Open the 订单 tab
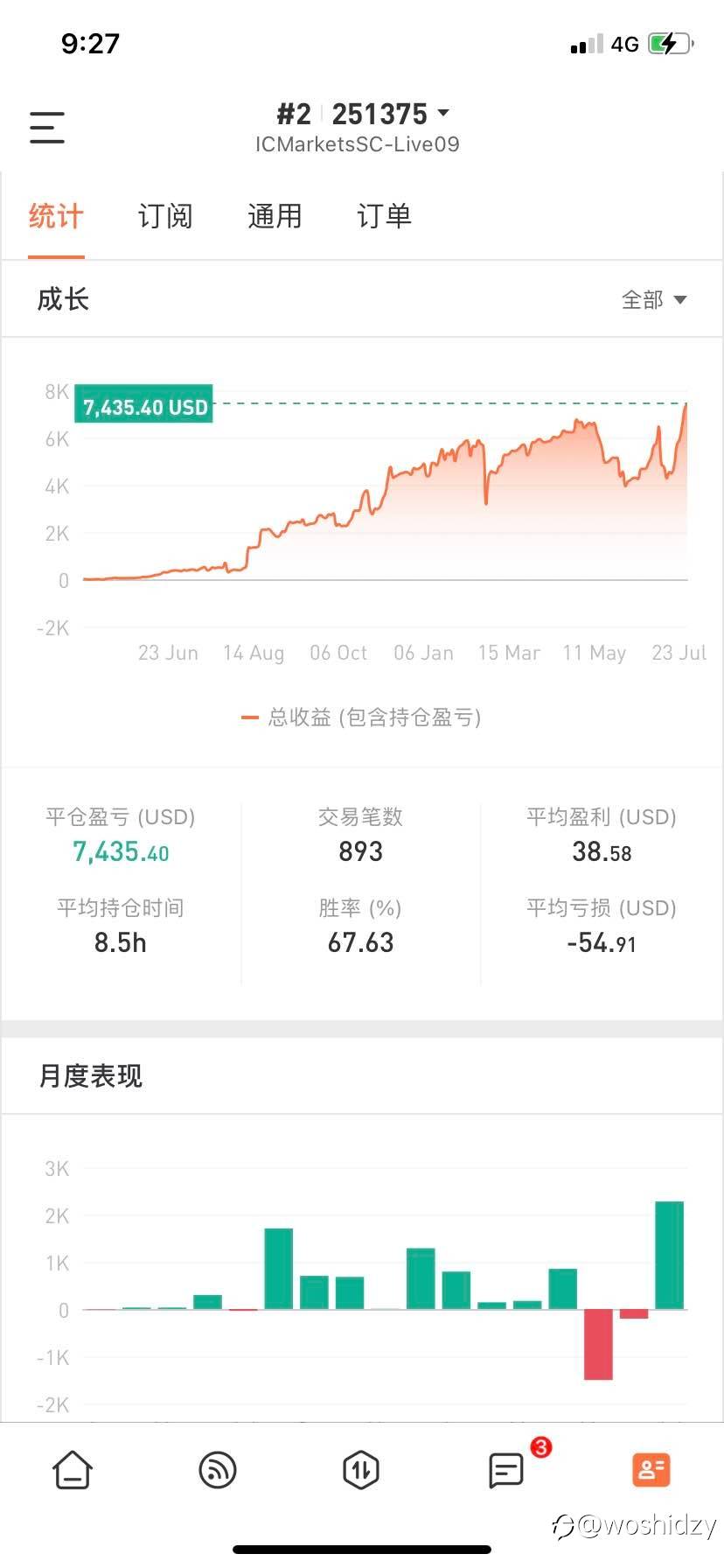Image resolution: width=724 pixels, height=1568 pixels. click(382, 216)
